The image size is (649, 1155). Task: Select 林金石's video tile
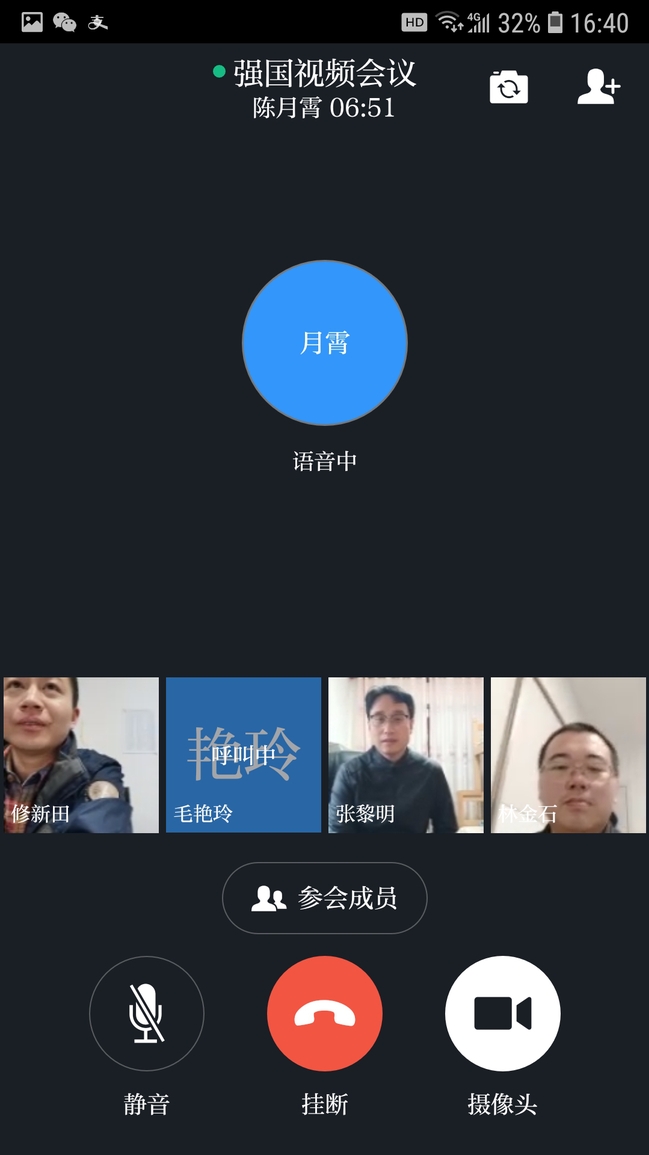pos(568,755)
